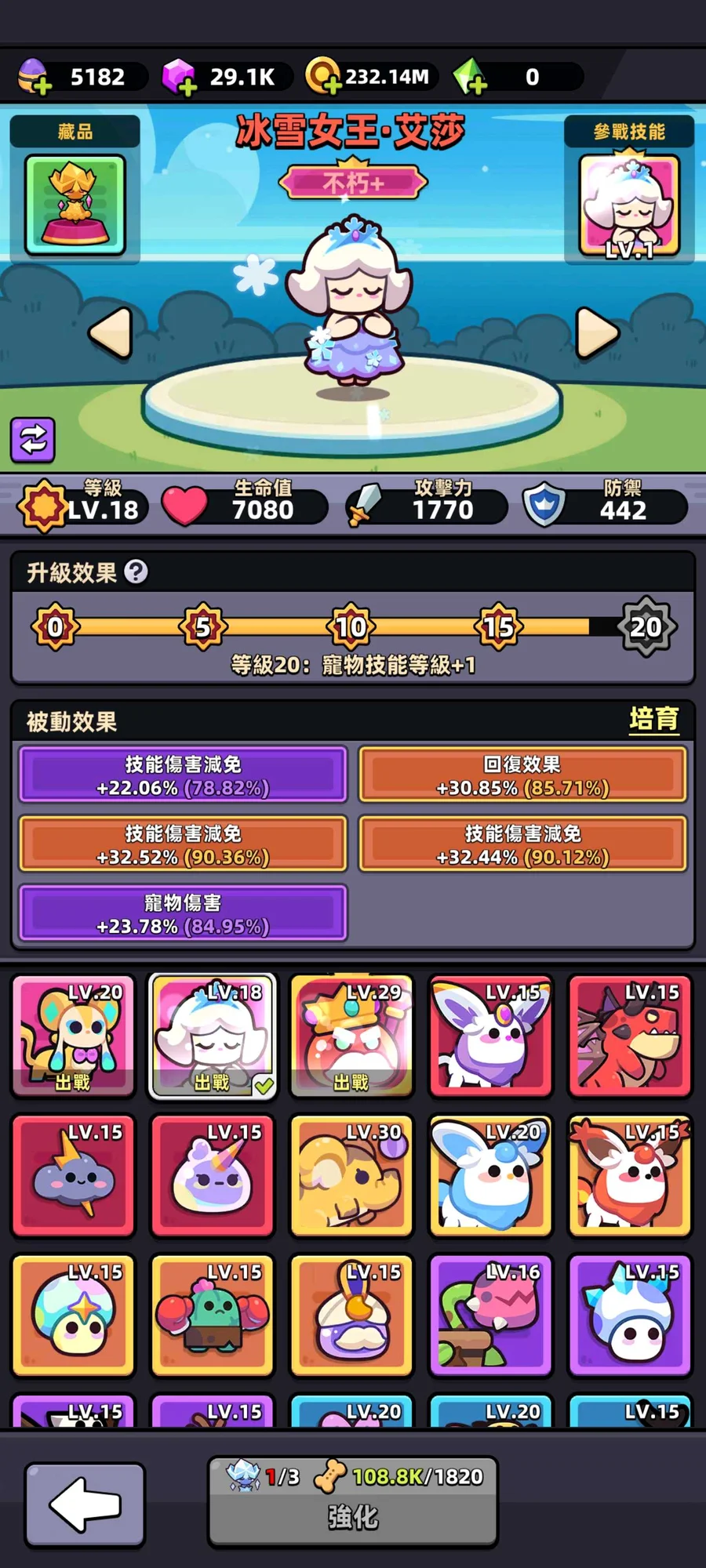Select the LV.15 boxing cactus pet
Screen dimensions: 706x1568
(213, 1315)
